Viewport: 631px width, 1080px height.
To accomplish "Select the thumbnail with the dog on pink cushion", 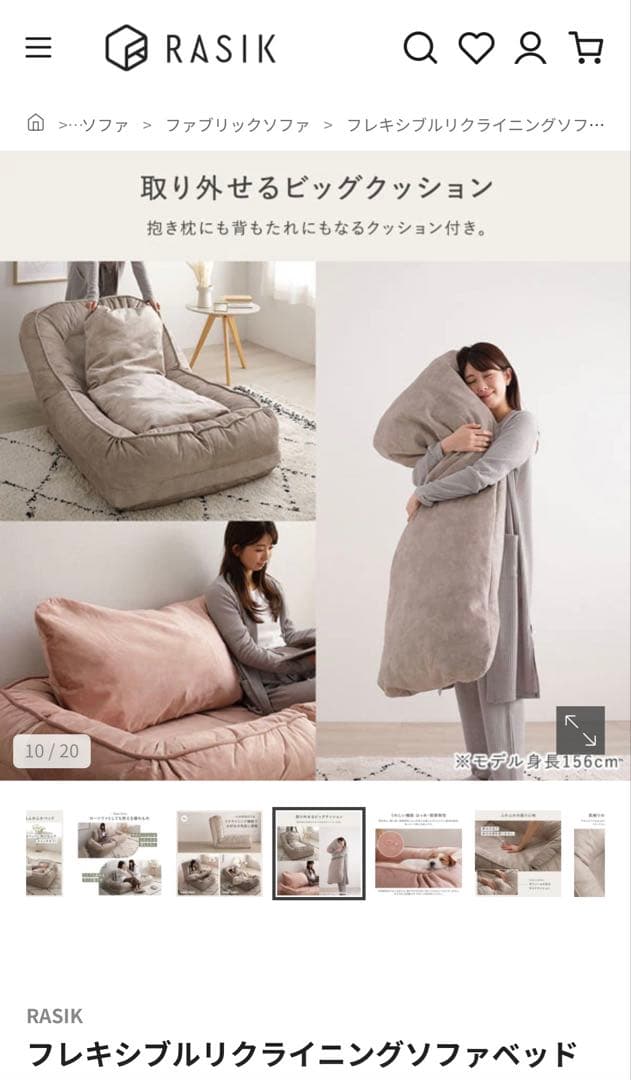I will (x=418, y=853).
